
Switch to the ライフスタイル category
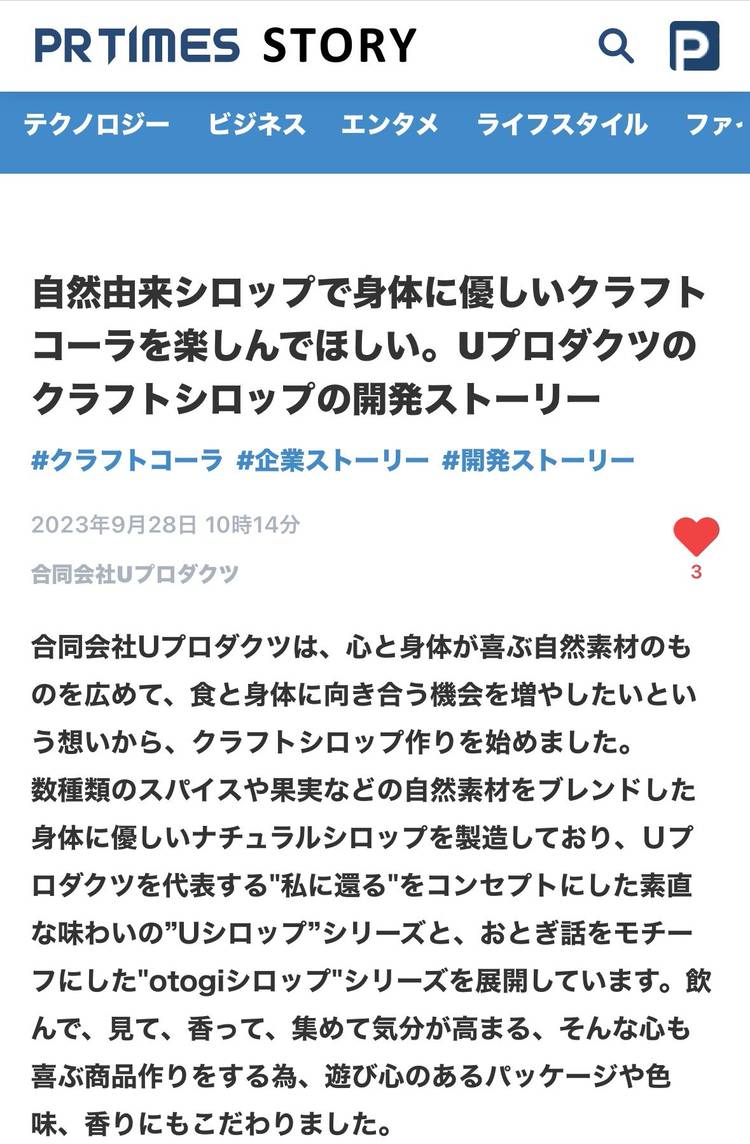point(562,125)
